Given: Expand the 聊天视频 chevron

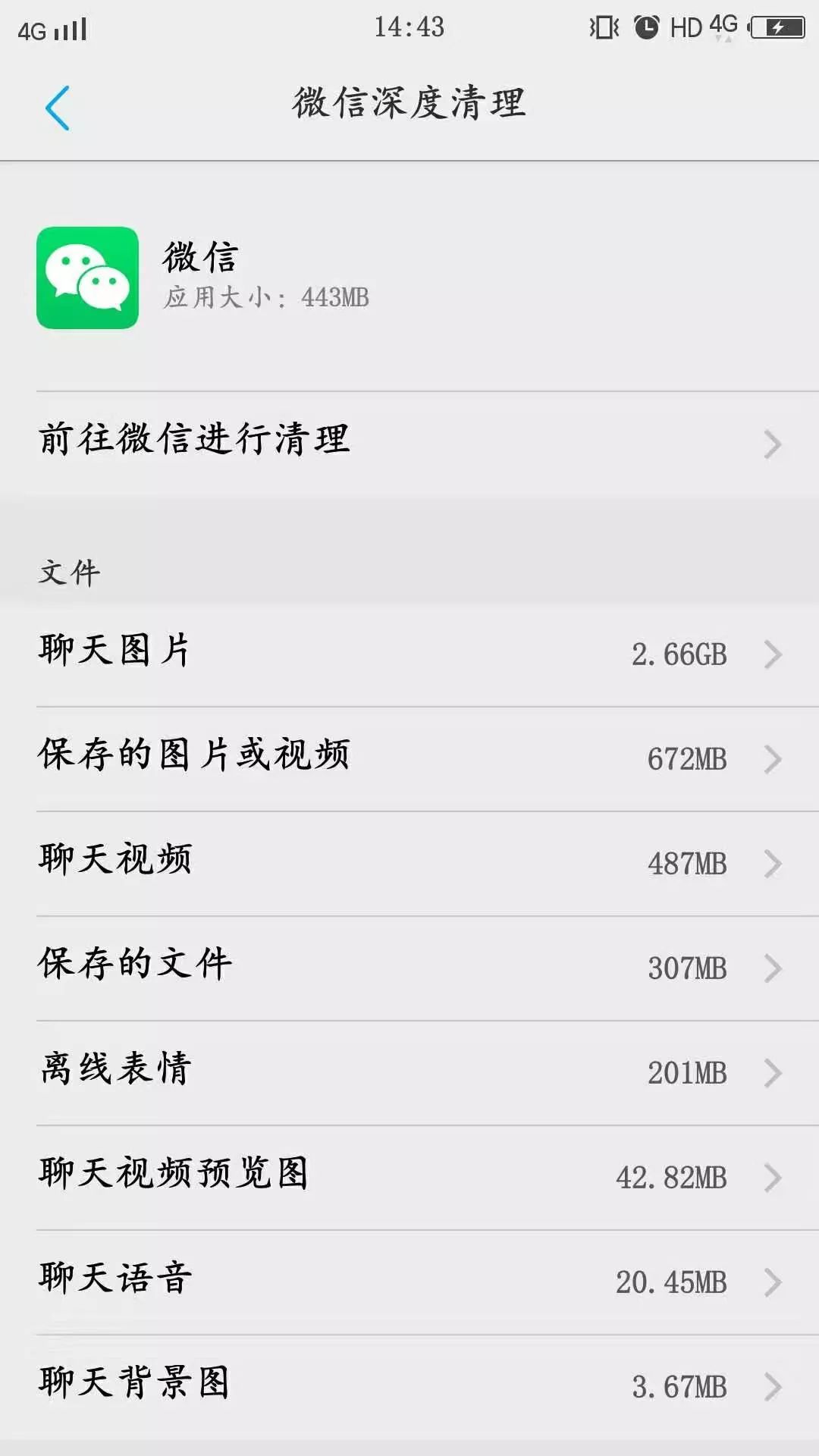Looking at the screenshot, I should coord(772,863).
